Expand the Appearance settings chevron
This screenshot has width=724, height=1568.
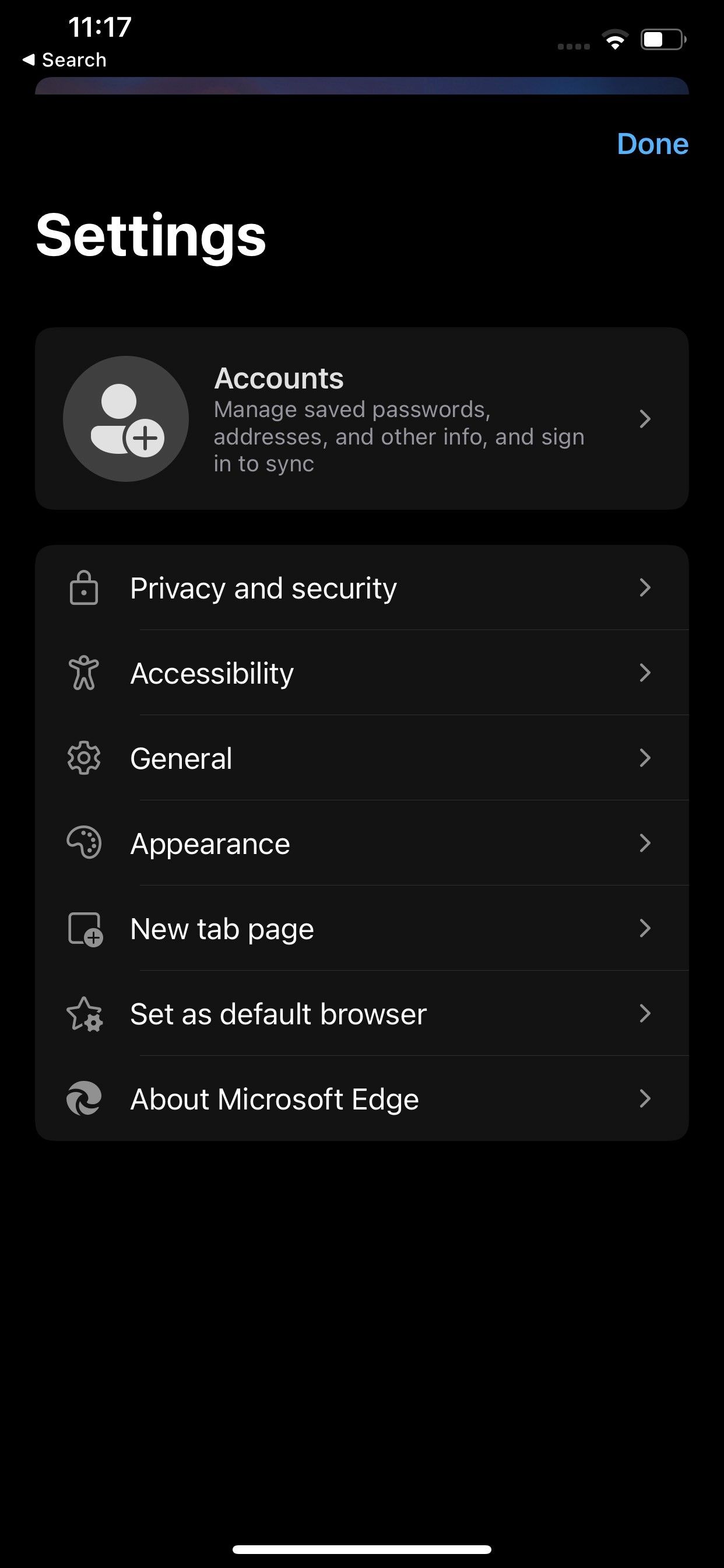click(x=644, y=843)
